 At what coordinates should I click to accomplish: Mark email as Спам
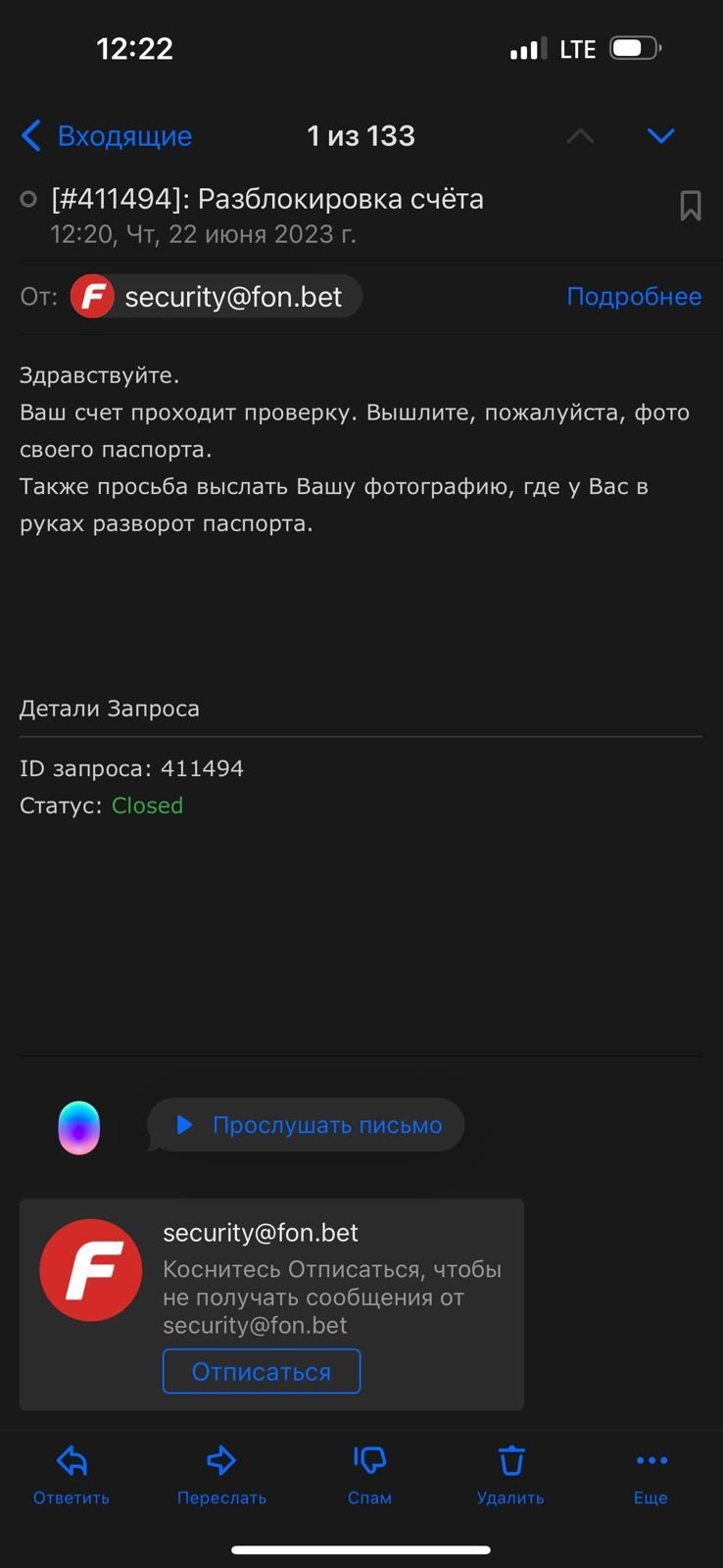pyautogui.click(x=369, y=1474)
